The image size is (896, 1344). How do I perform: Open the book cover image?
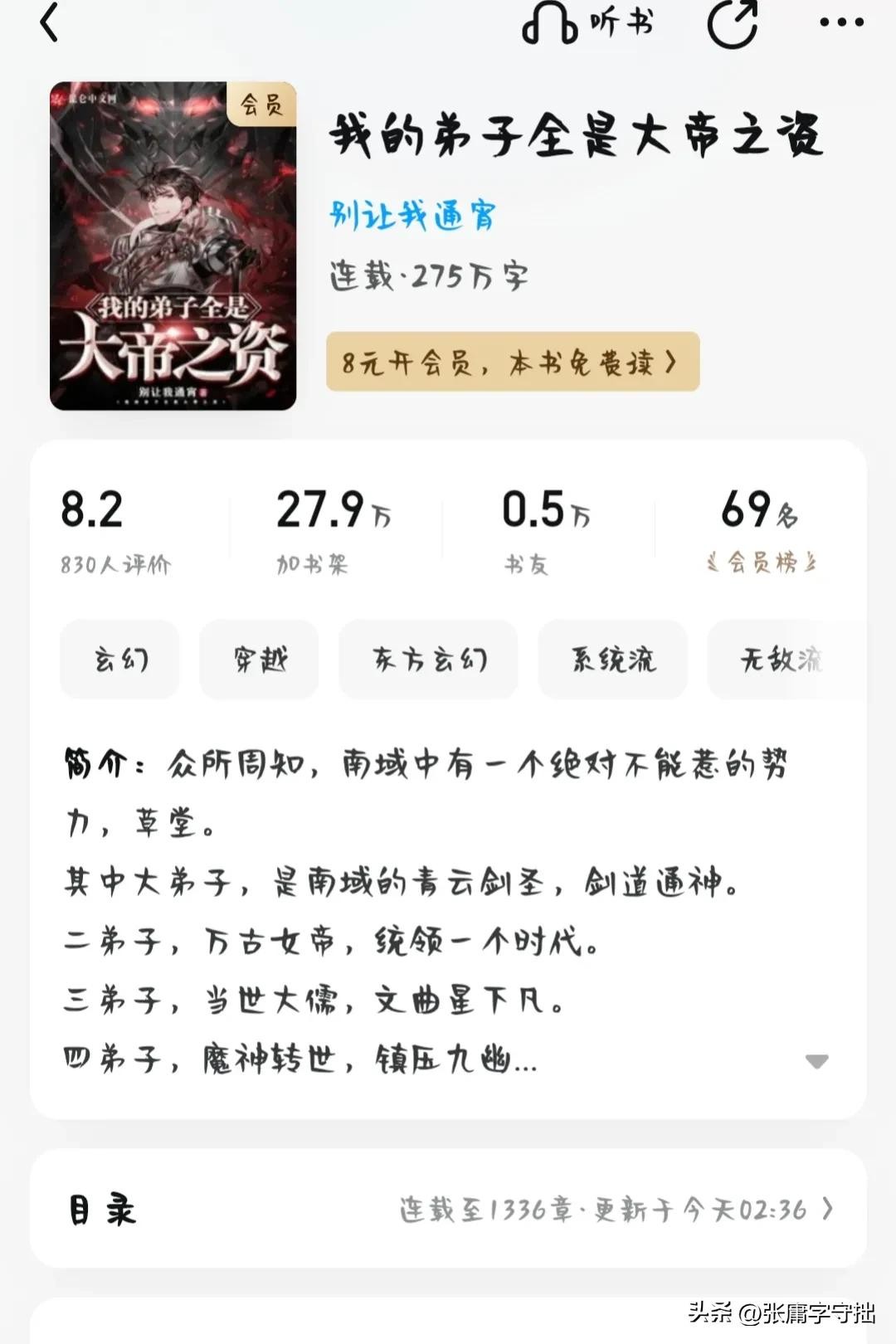[x=173, y=246]
